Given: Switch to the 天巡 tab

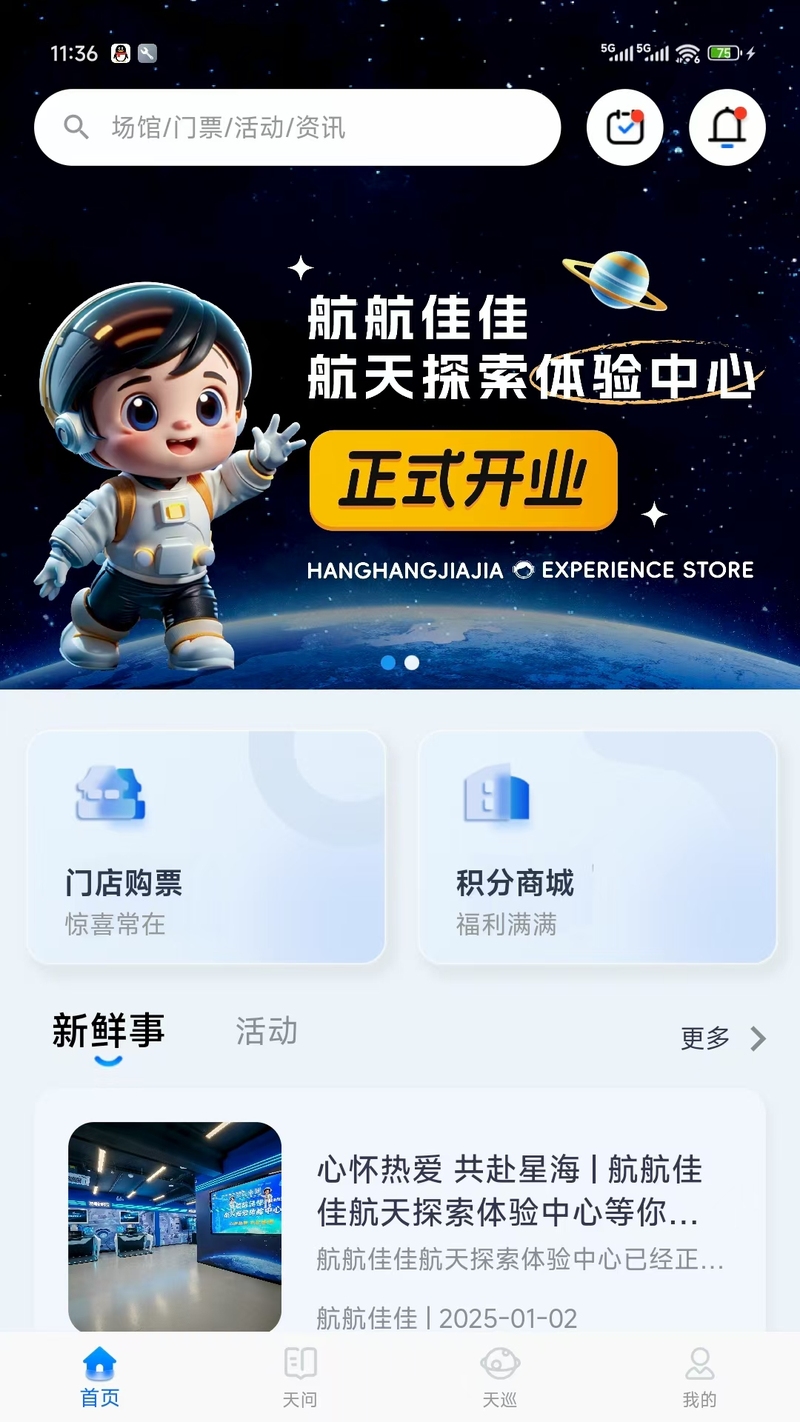Looking at the screenshot, I should pos(500,1377).
